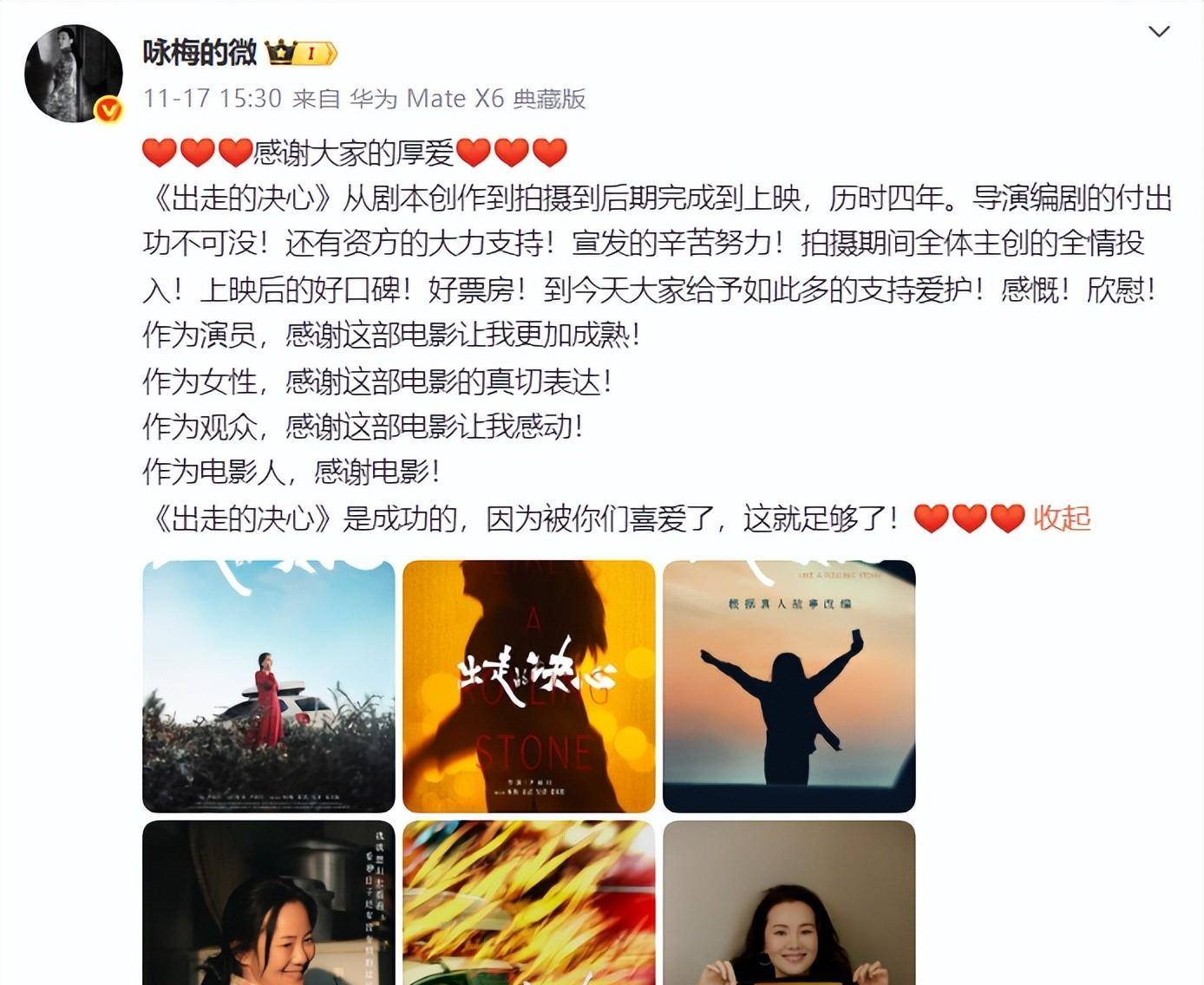The width and height of the screenshot is (1204, 985).
Task: Open 咏梅的微 profile avatar
Action: (x=74, y=75)
